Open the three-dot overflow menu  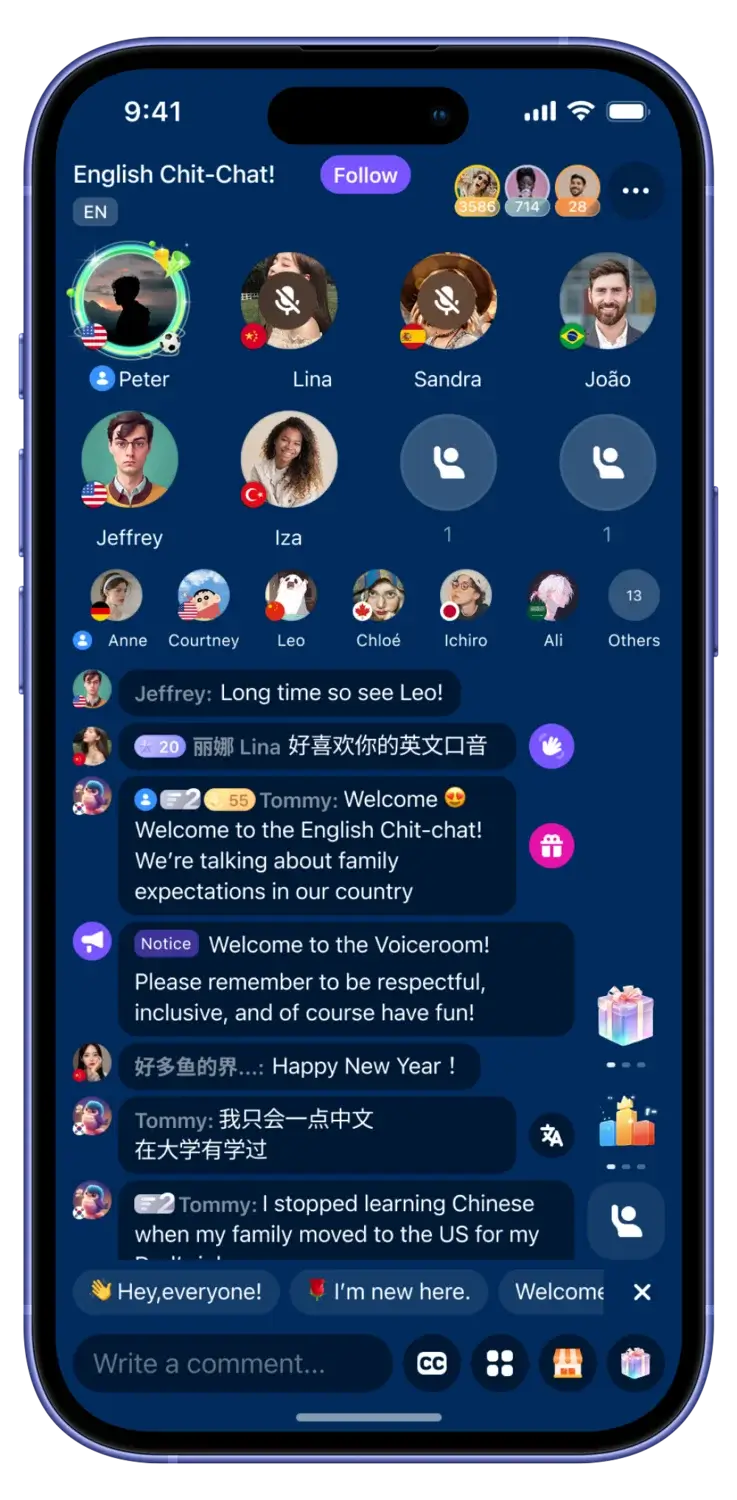point(635,190)
